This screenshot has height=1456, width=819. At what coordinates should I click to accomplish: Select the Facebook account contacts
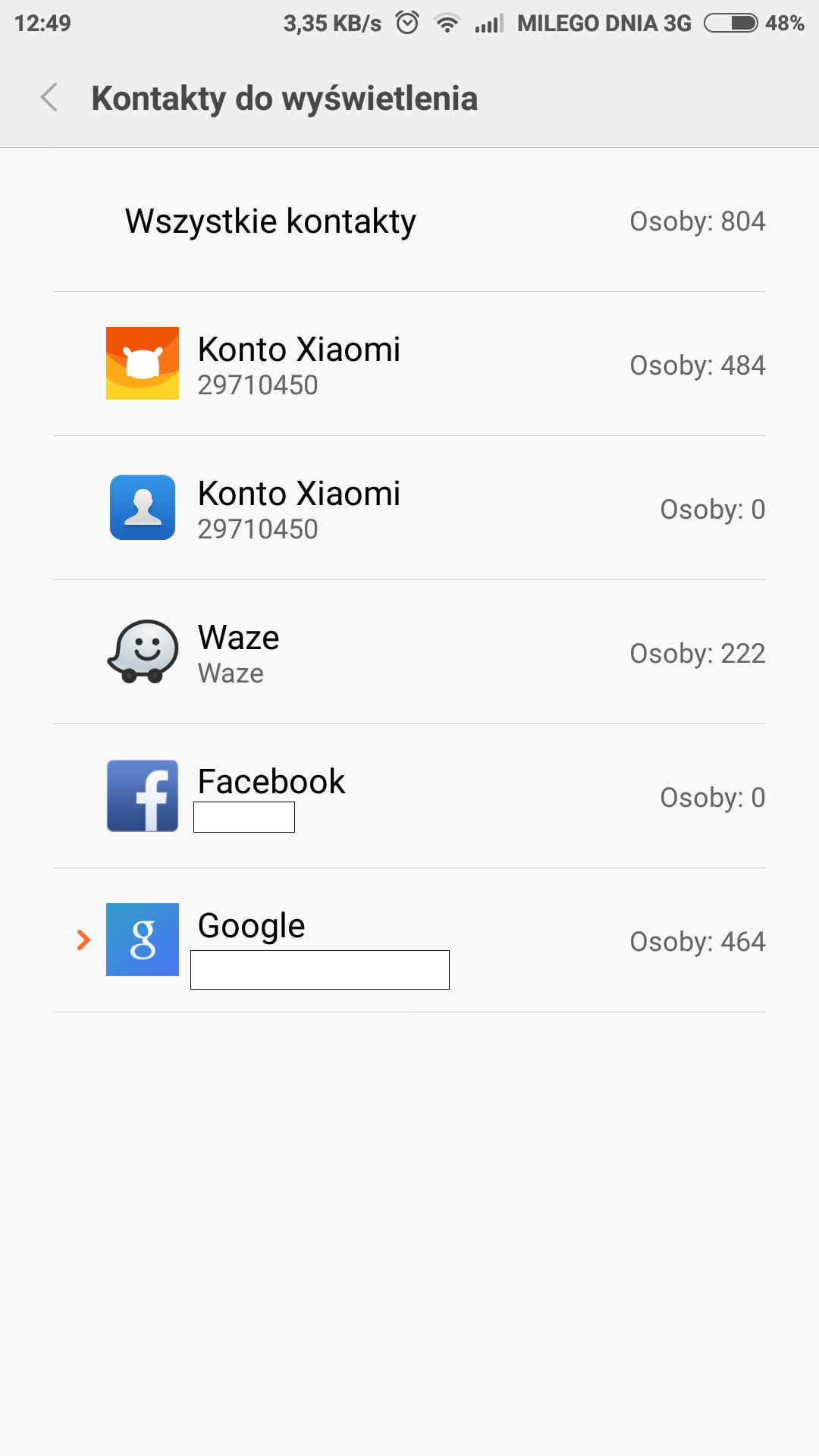pyautogui.click(x=409, y=797)
